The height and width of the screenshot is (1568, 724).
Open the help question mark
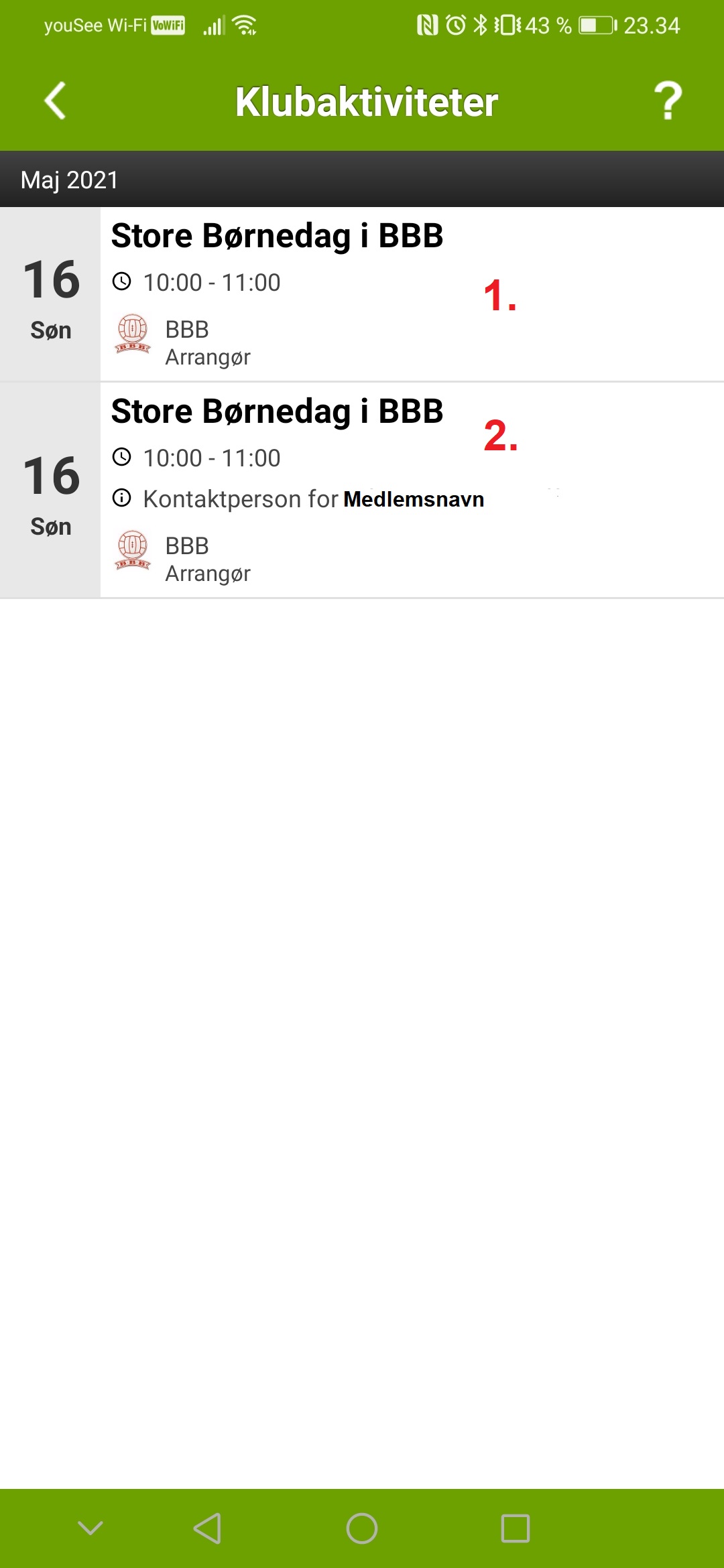tap(668, 101)
